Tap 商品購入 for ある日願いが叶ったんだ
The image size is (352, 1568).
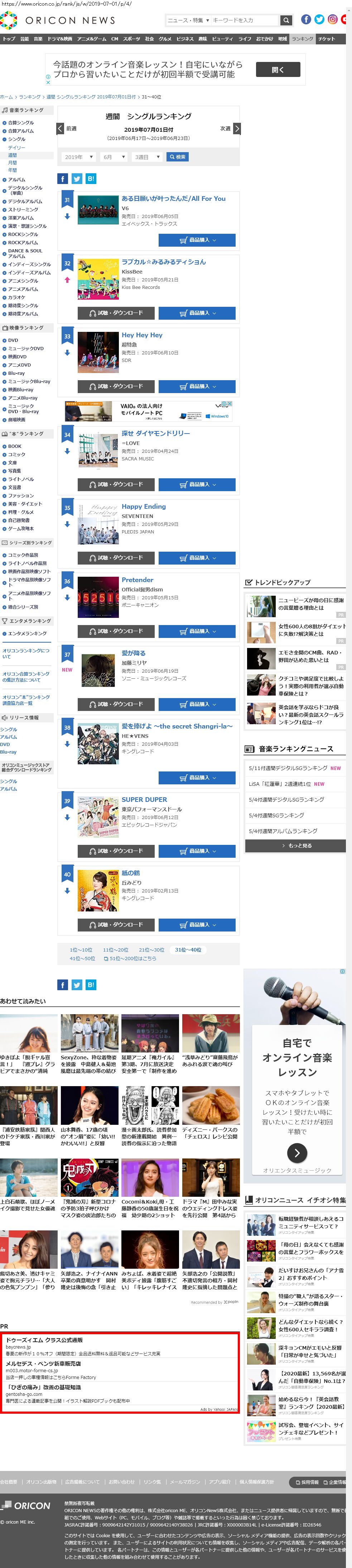coord(197,240)
